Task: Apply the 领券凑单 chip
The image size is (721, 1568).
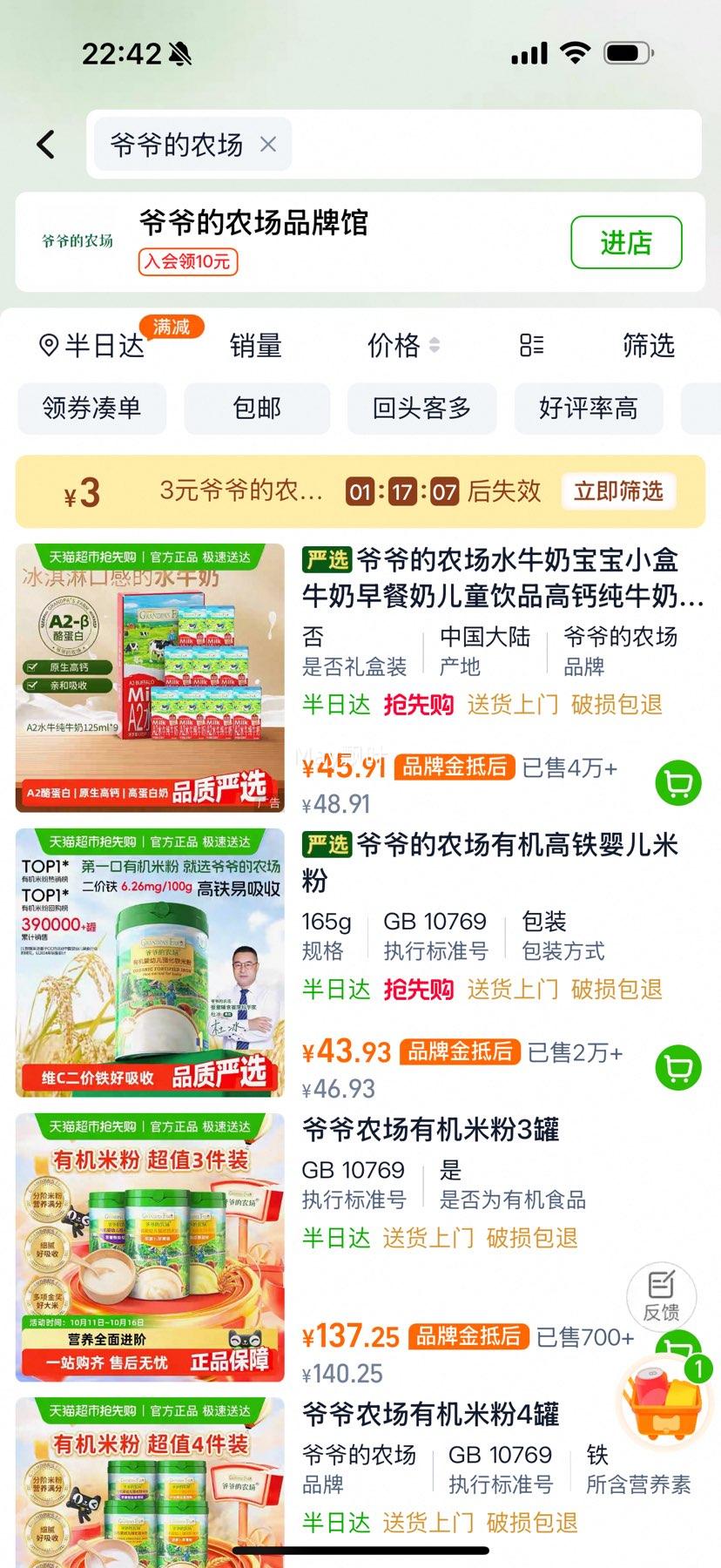Action: point(91,408)
